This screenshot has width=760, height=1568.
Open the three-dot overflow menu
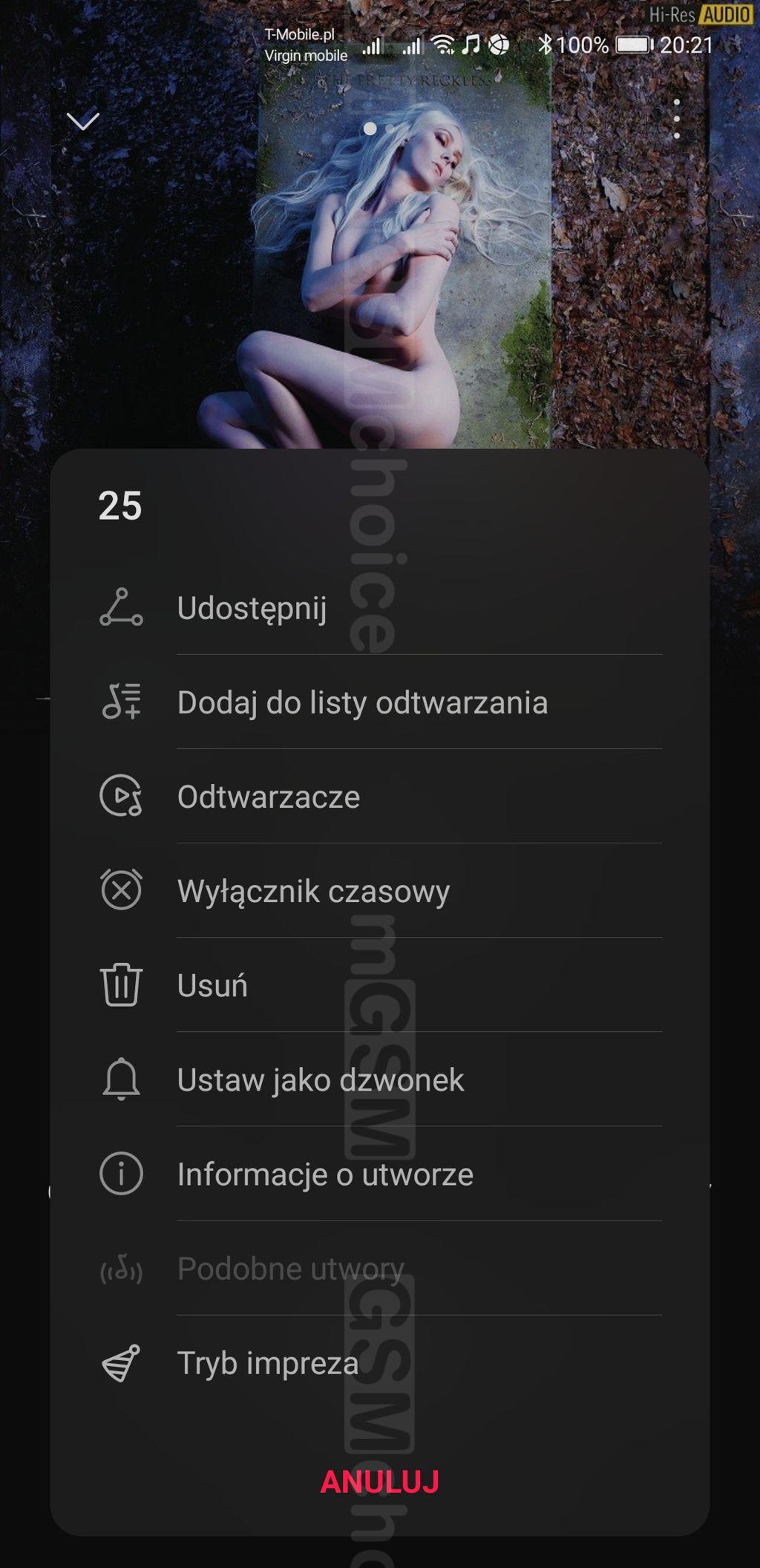pyautogui.click(x=676, y=119)
